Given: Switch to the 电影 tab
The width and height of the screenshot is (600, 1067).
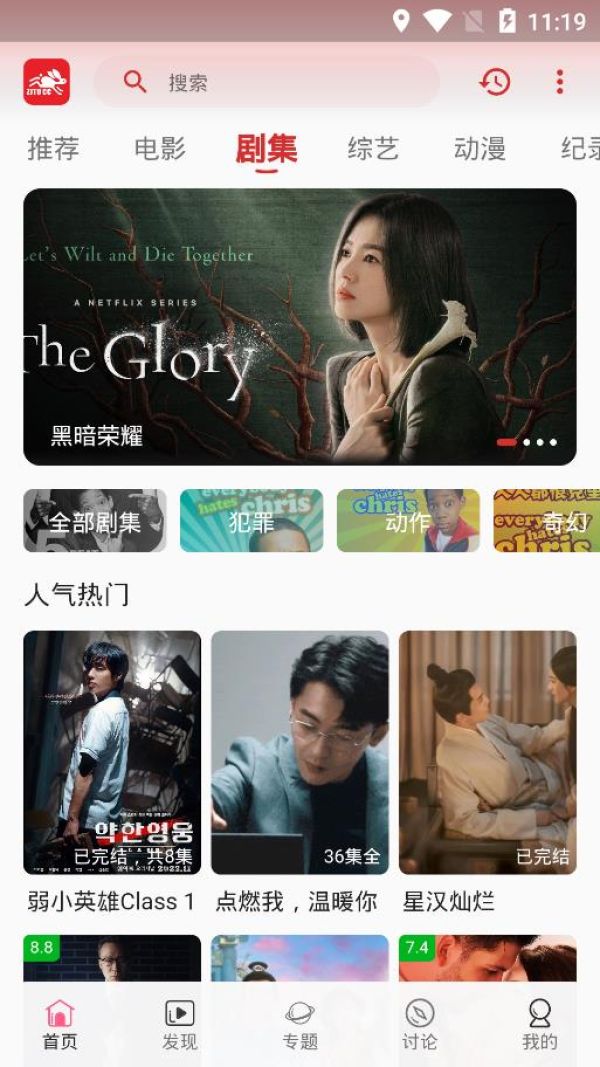Looking at the screenshot, I should (x=160, y=149).
